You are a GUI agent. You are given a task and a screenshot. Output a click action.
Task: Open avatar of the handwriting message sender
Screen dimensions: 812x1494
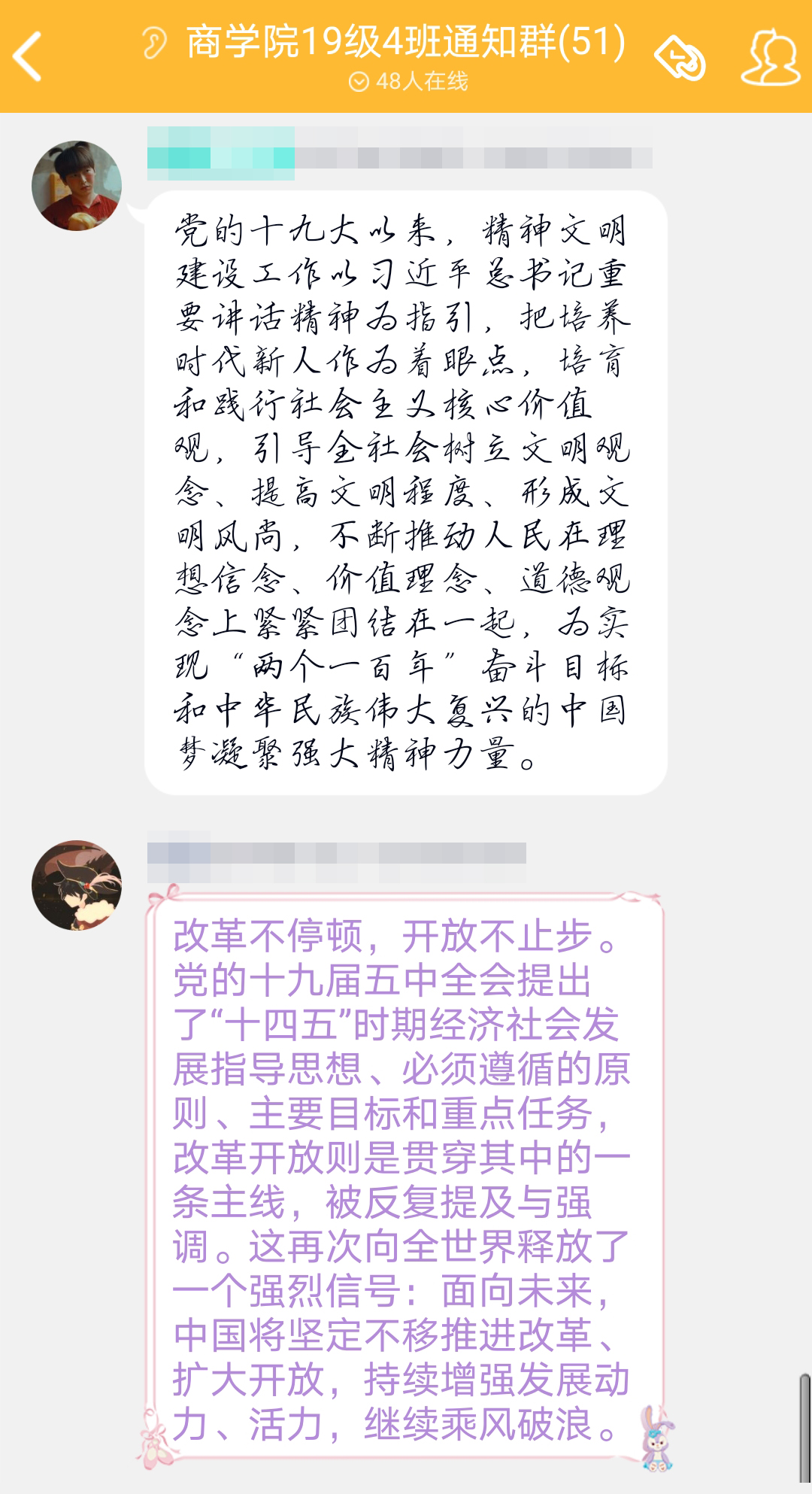pos(77,186)
